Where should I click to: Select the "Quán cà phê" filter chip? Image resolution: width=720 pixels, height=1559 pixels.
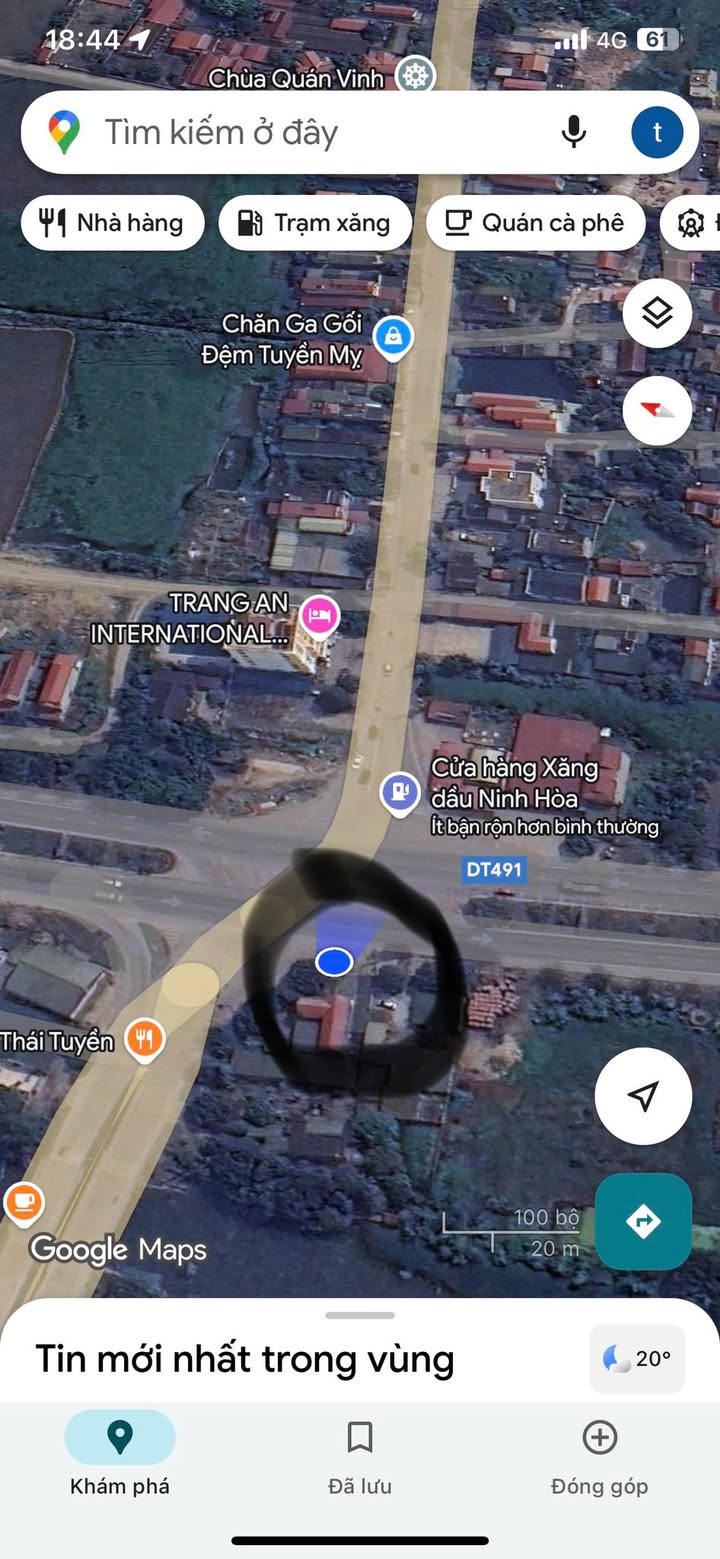[x=536, y=222]
